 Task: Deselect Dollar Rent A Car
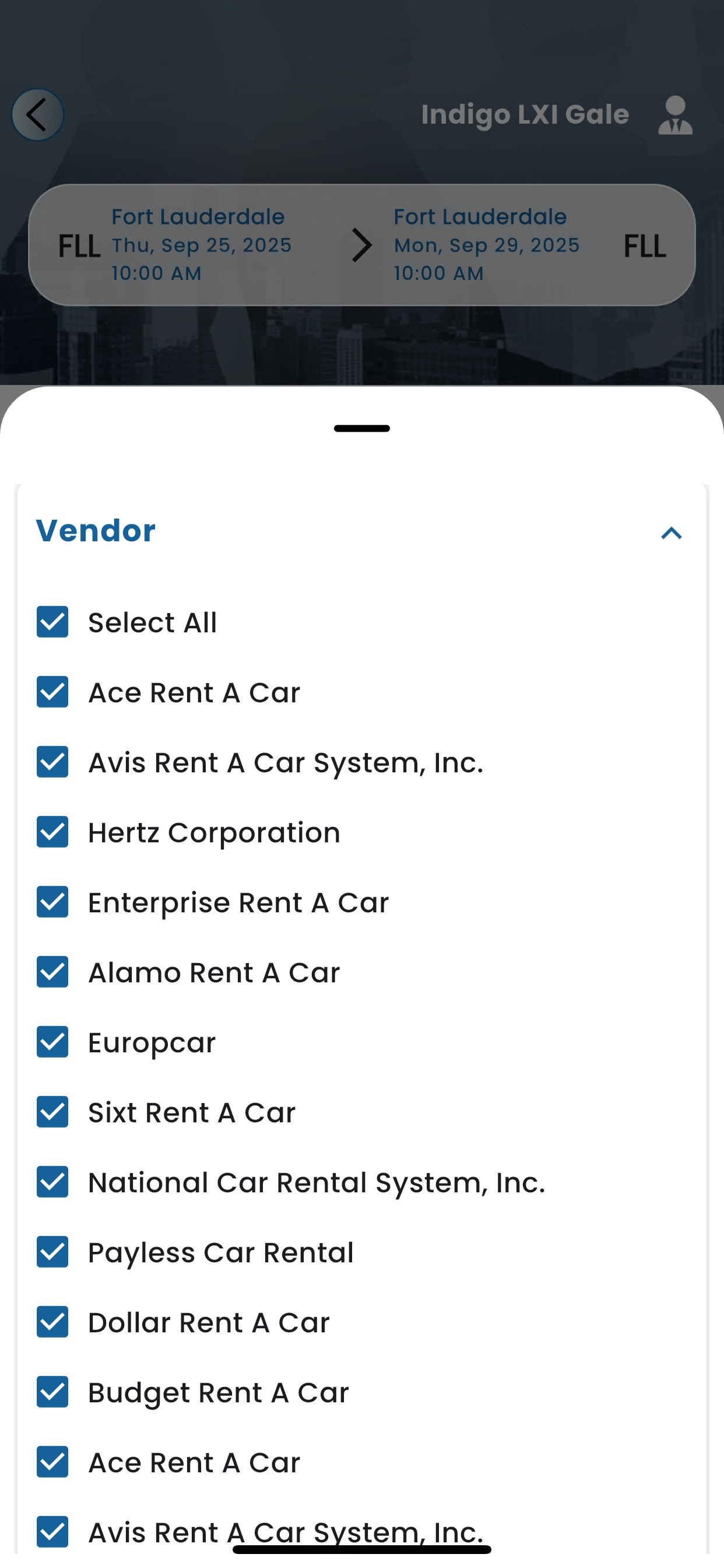click(52, 1322)
